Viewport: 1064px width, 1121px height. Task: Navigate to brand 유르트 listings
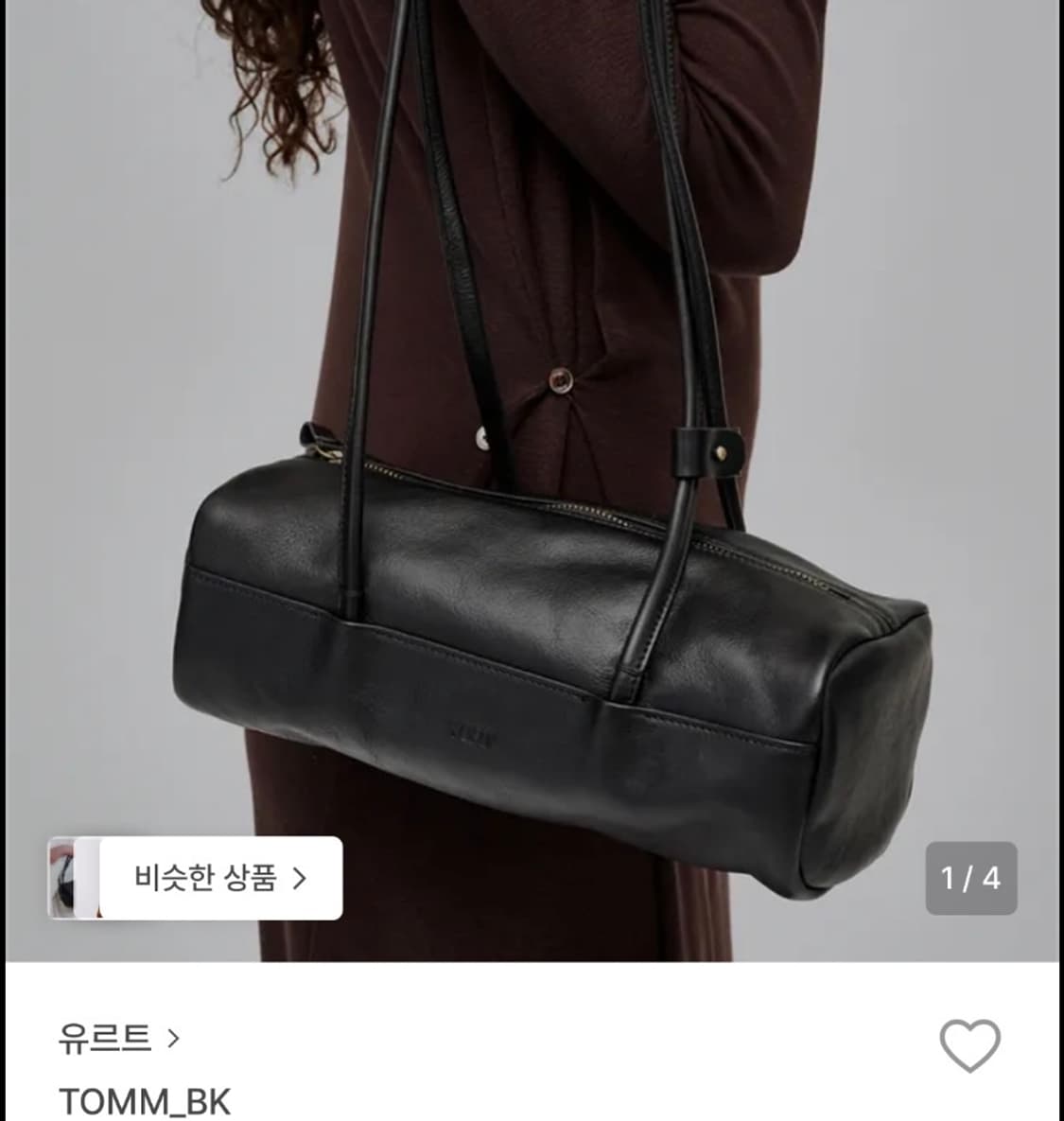pyautogui.click(x=106, y=1039)
